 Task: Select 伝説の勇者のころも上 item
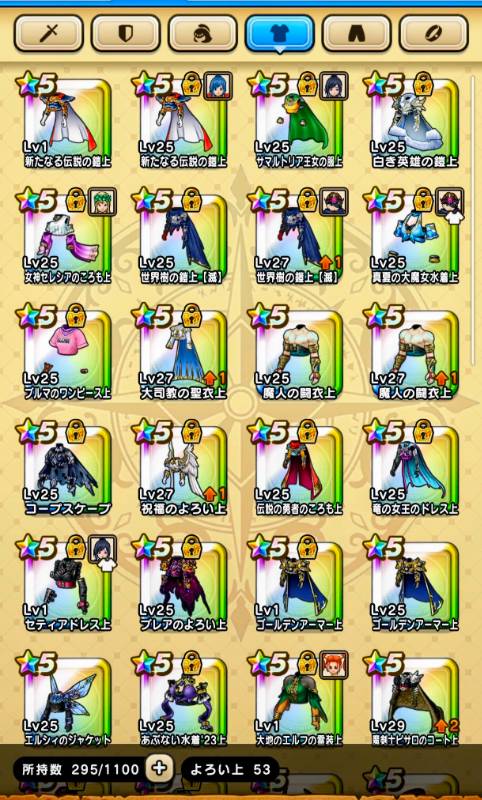coord(299,470)
